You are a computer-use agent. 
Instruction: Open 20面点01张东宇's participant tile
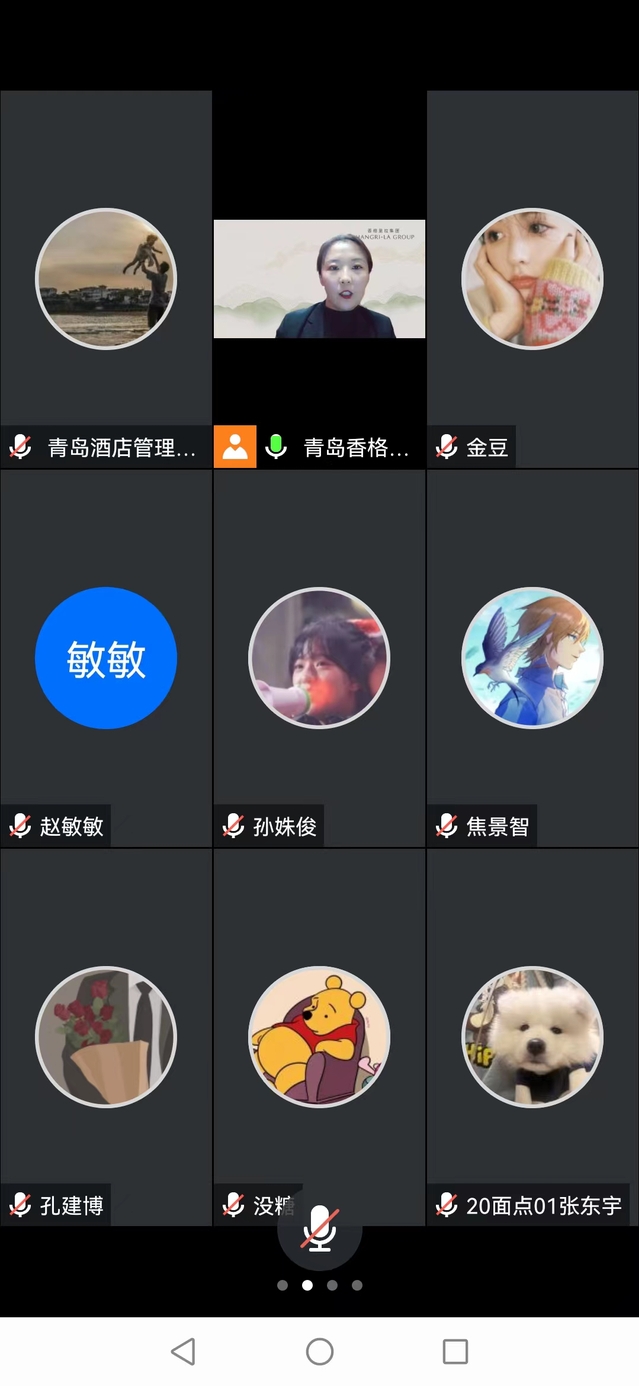(532, 1036)
